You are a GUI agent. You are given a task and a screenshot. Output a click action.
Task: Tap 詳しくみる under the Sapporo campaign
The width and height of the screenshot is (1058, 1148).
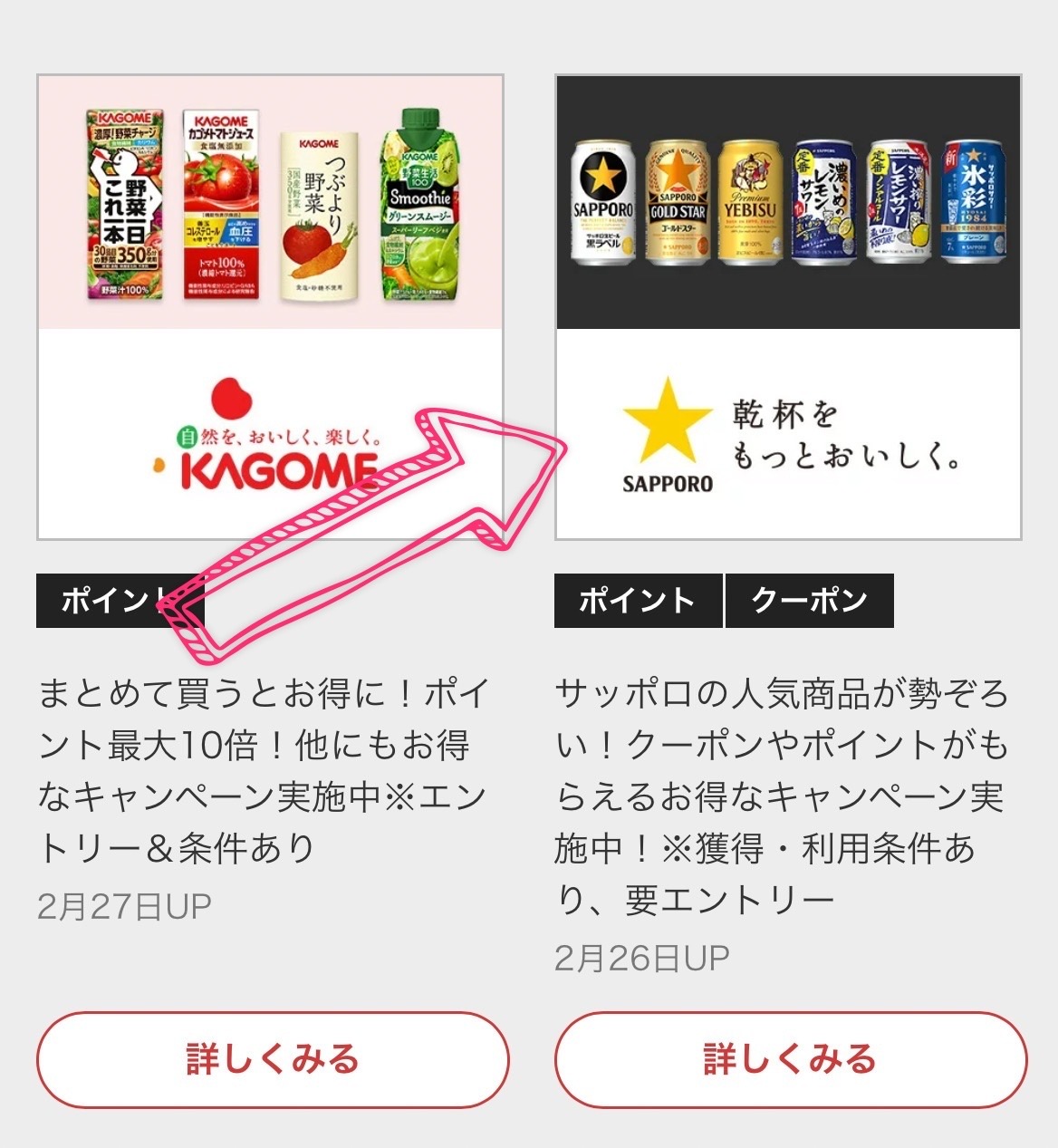(x=790, y=1059)
